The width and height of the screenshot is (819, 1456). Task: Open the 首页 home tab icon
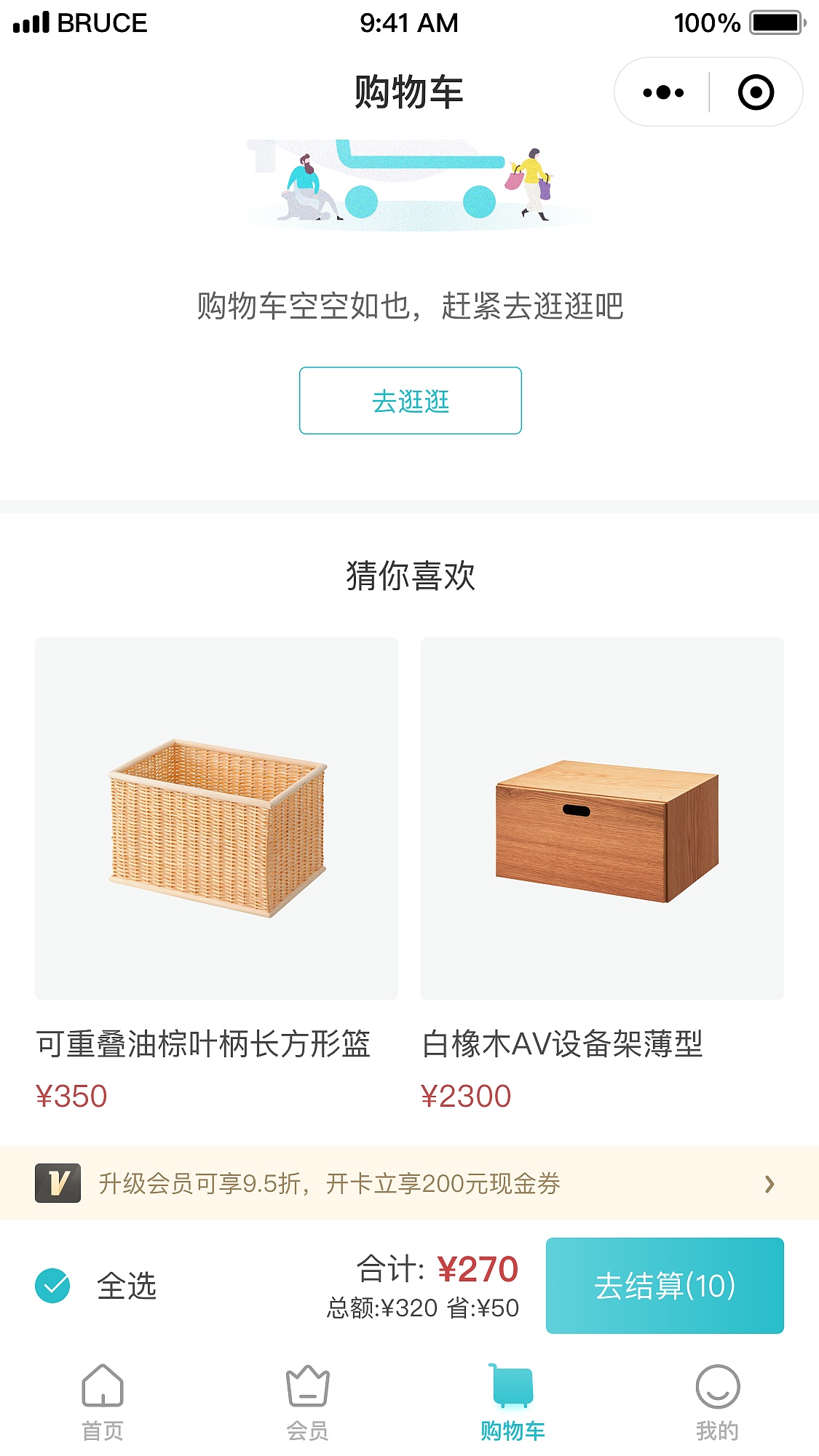tap(102, 1386)
